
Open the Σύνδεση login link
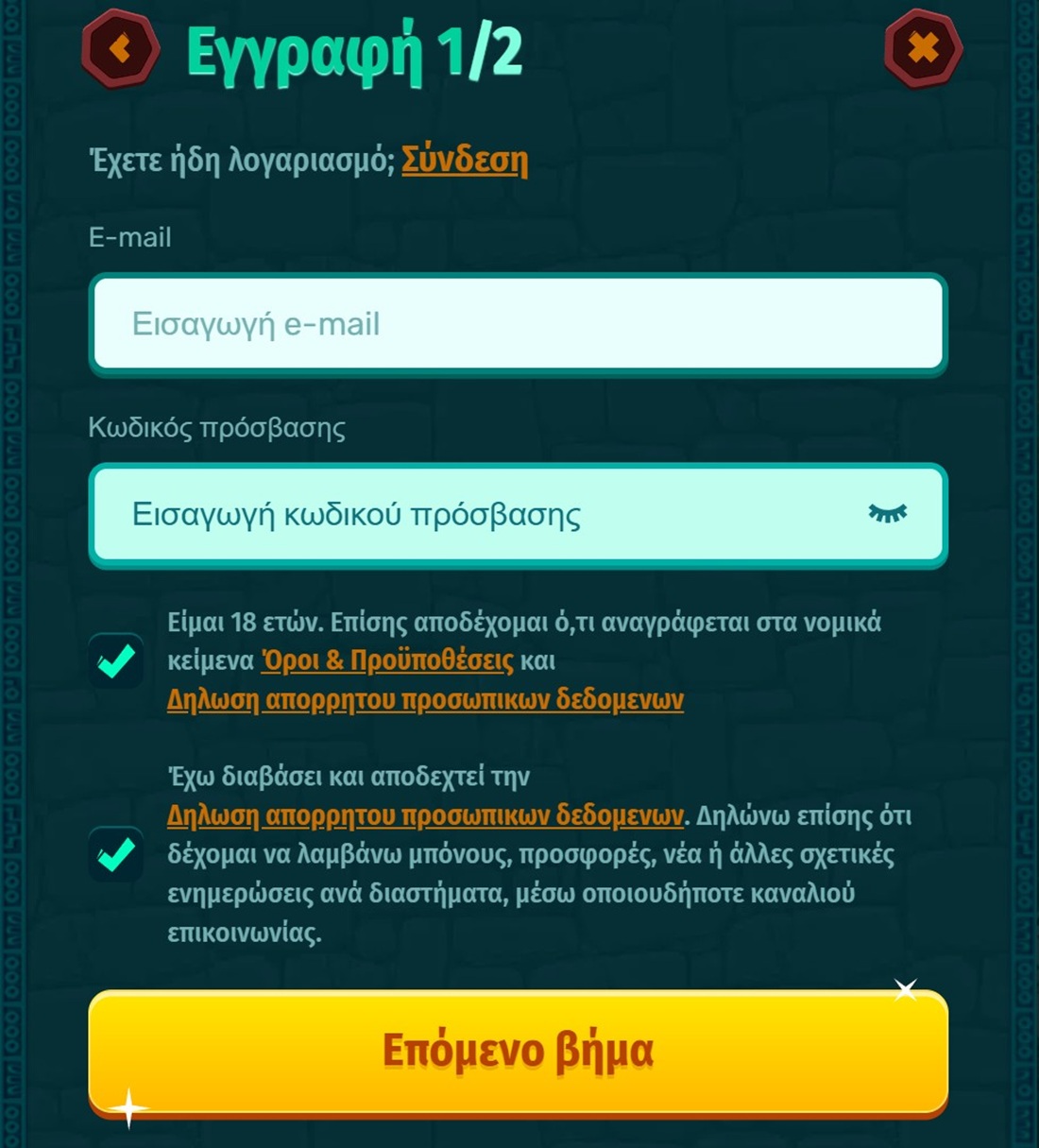464,160
